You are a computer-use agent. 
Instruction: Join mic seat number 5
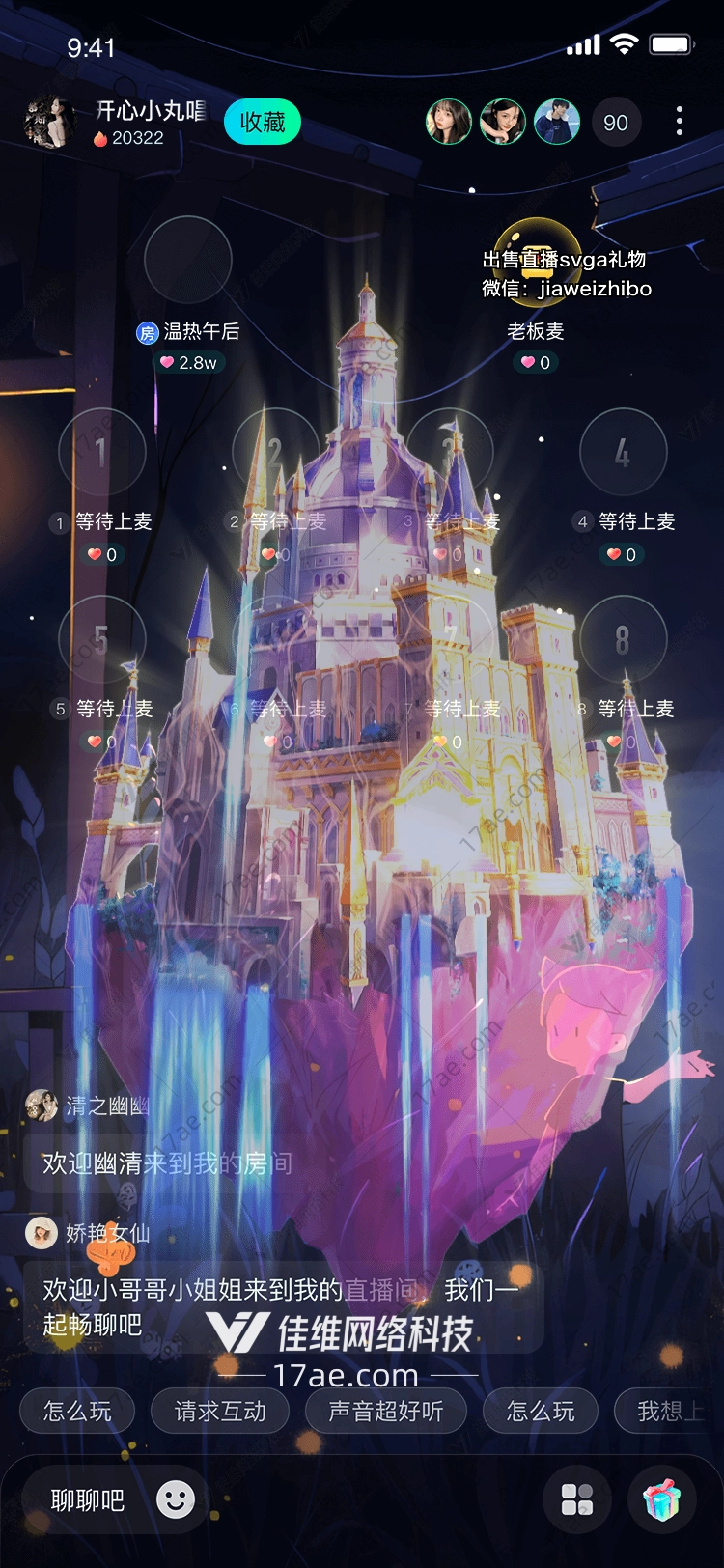101,639
